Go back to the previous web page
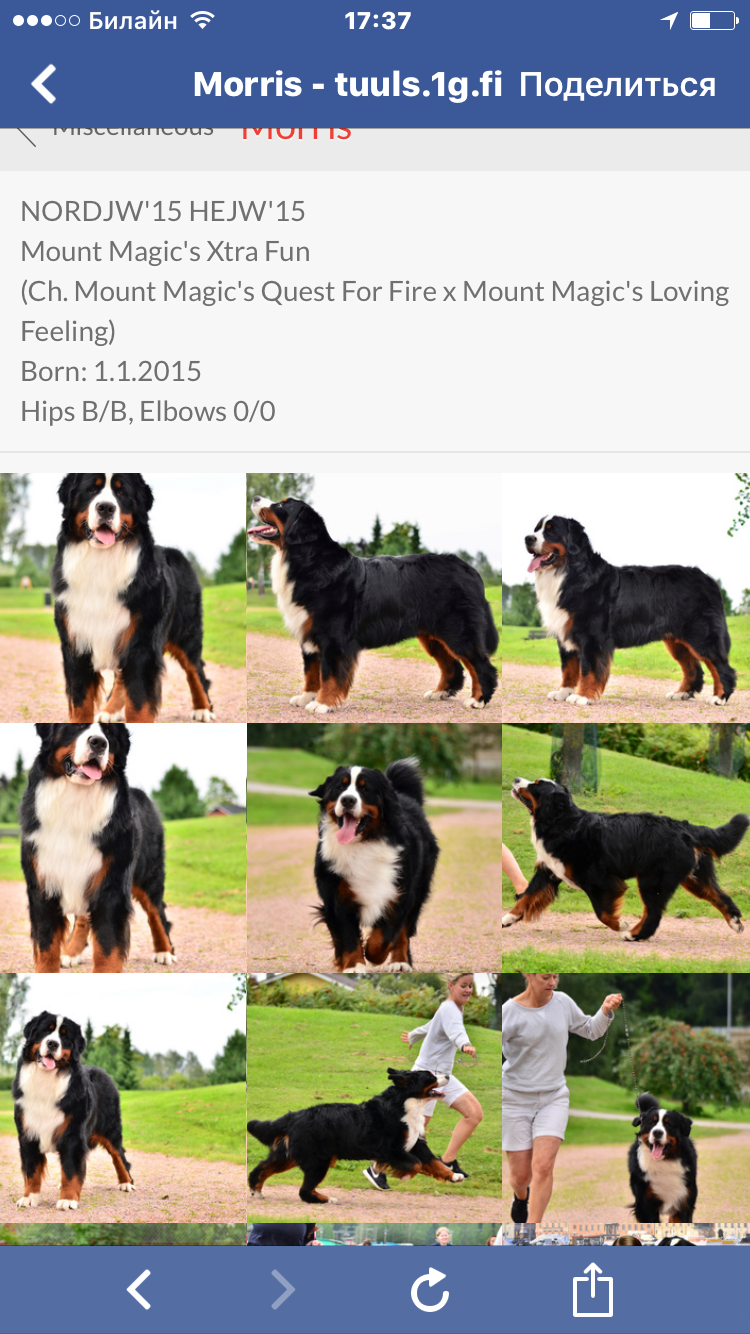 (139, 1290)
